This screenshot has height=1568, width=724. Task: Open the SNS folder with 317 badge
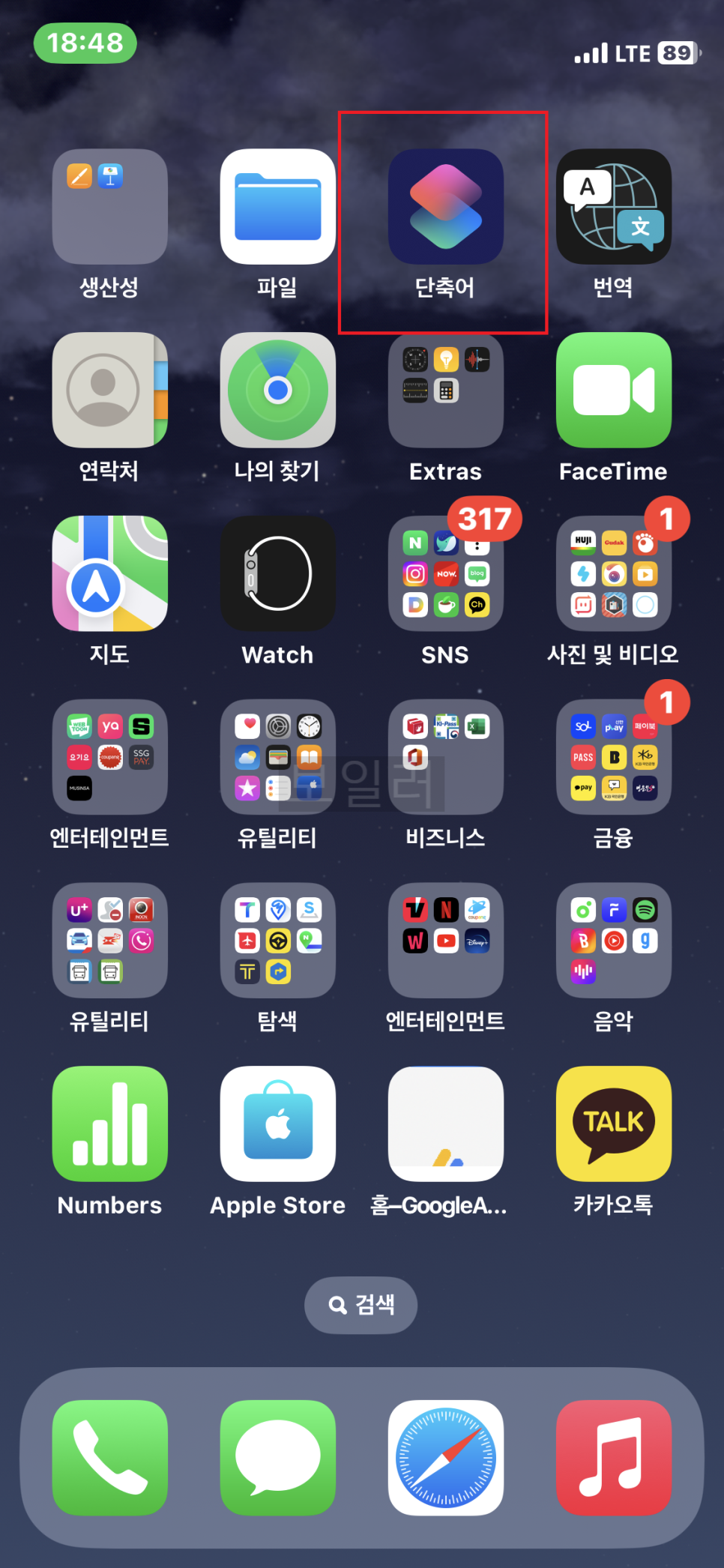click(x=445, y=573)
